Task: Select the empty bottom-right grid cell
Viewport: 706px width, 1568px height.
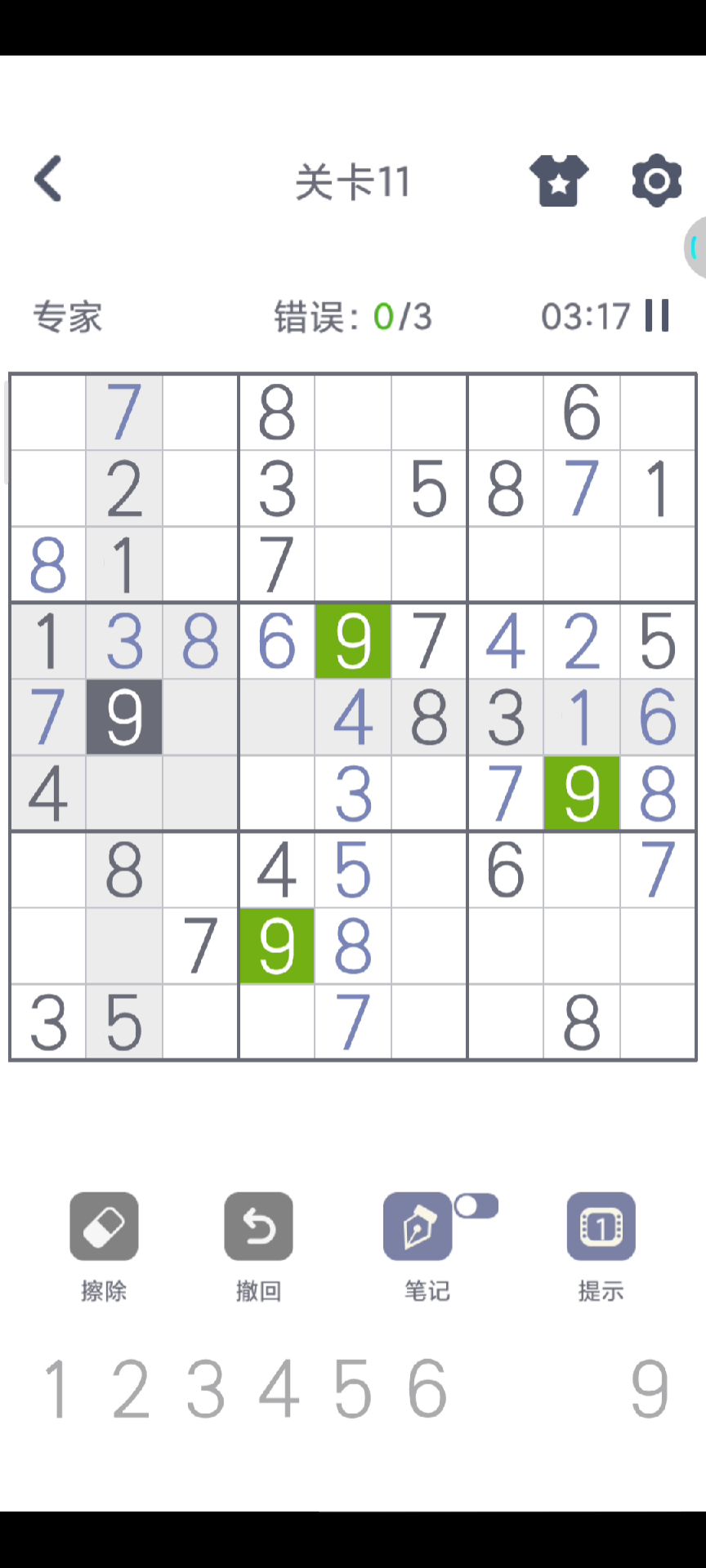Action: pos(658,1022)
